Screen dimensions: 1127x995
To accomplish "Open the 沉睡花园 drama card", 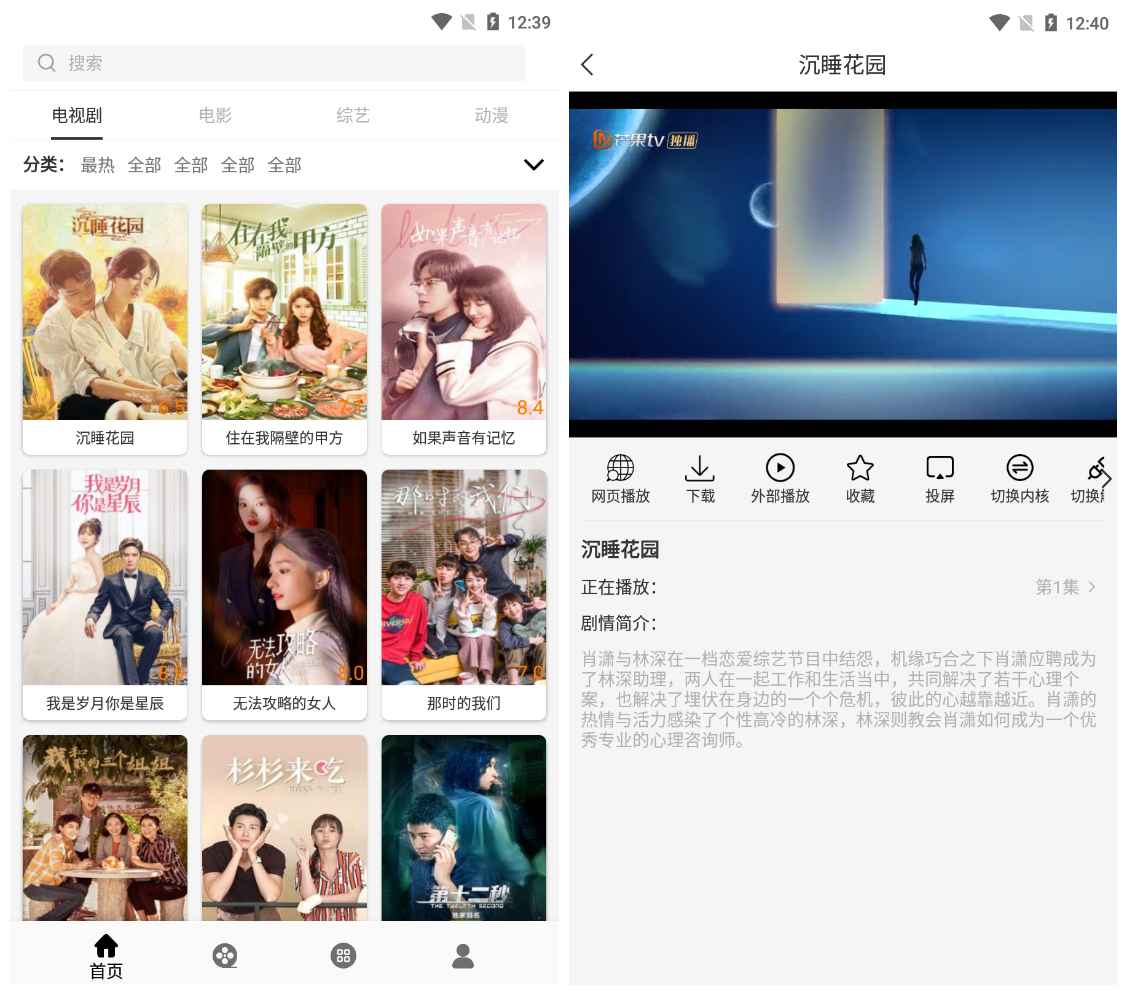I will click(x=105, y=328).
